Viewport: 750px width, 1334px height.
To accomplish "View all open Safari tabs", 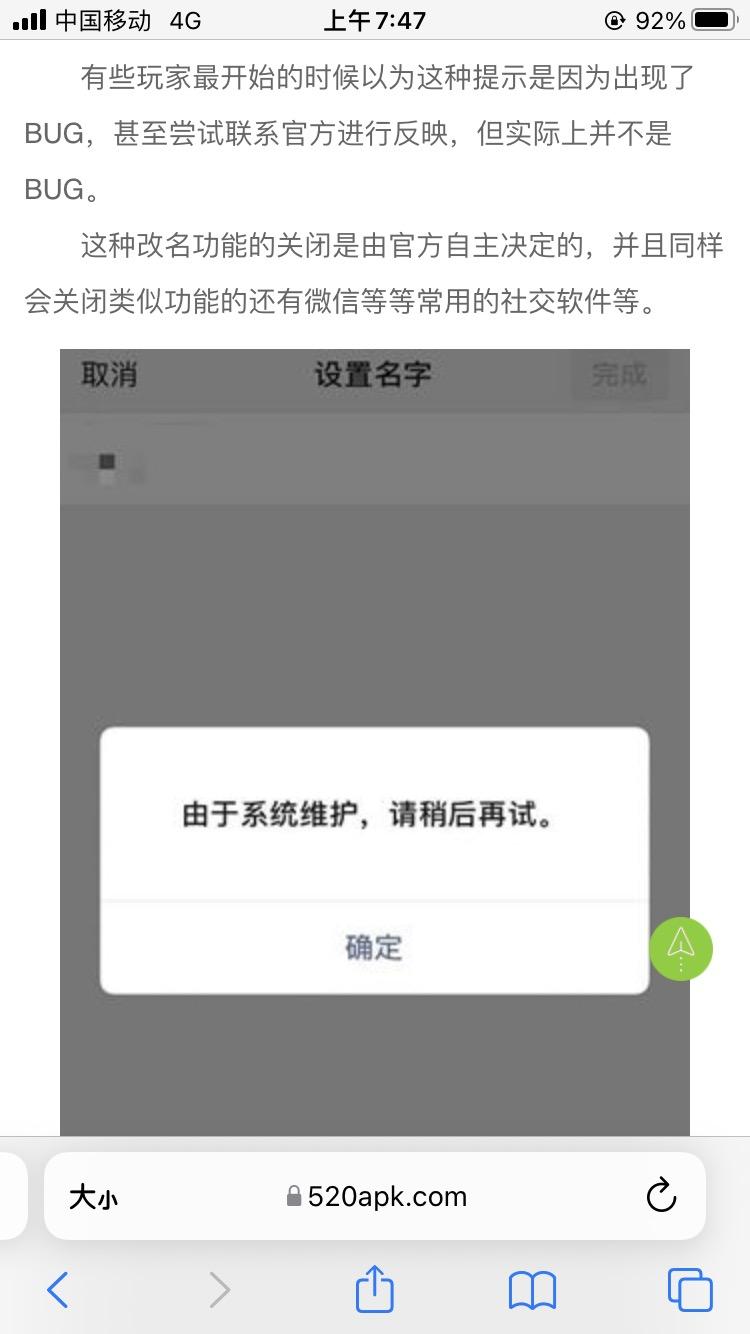I will click(x=690, y=1290).
